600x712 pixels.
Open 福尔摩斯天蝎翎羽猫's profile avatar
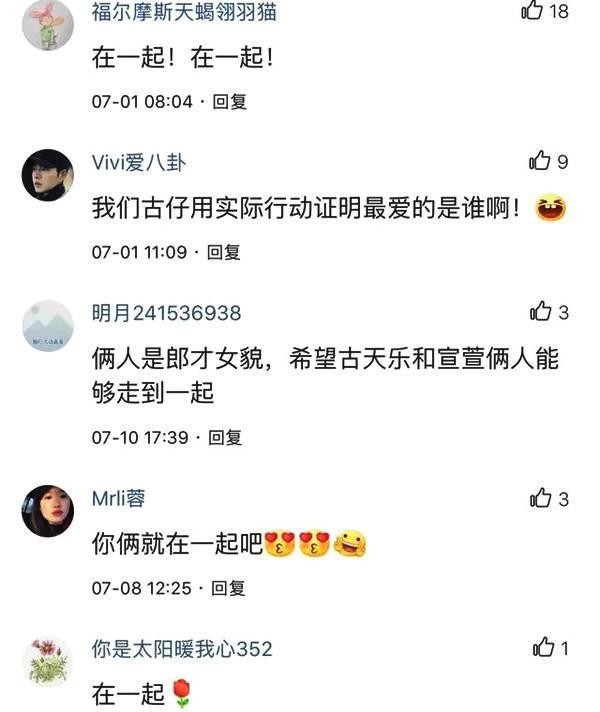(x=48, y=24)
